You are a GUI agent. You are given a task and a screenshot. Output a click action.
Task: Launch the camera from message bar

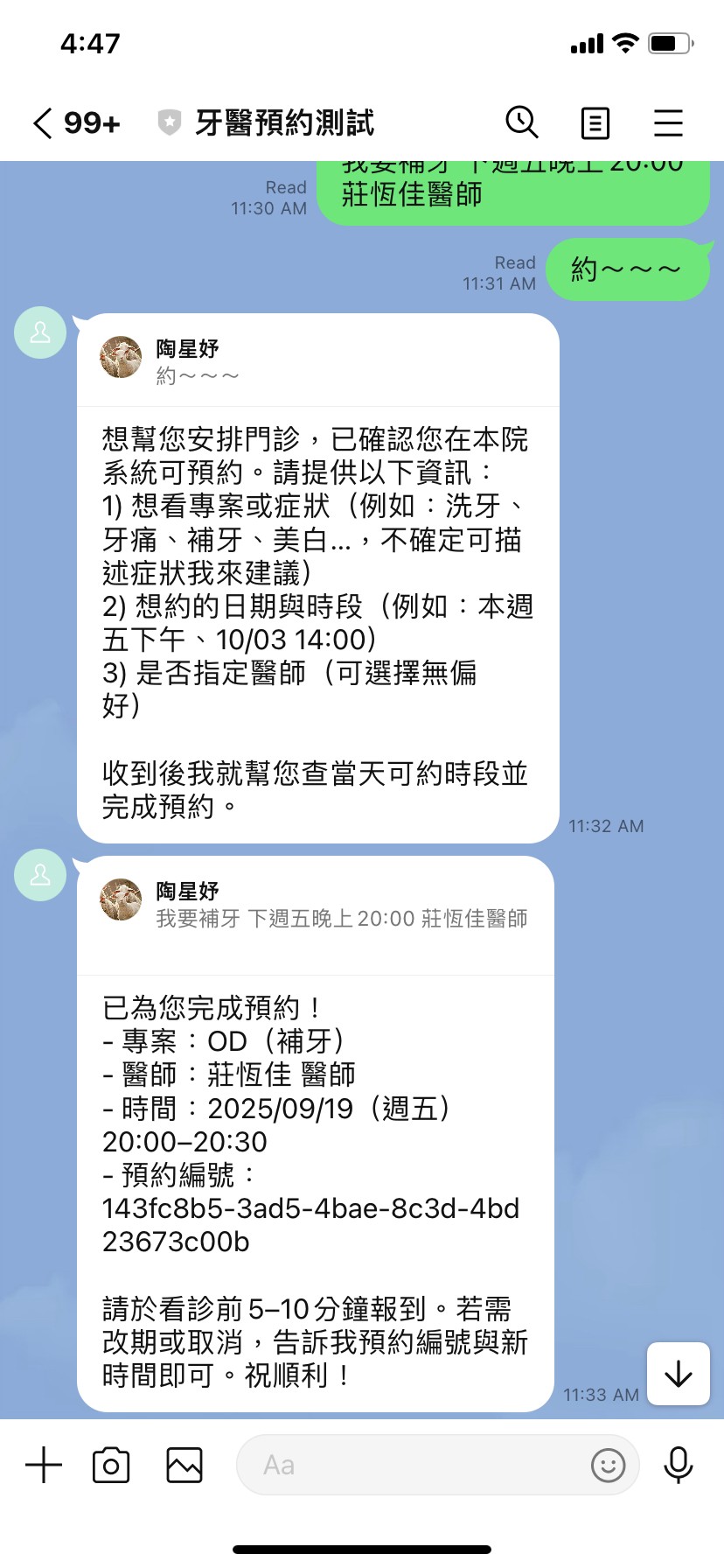pos(111,1465)
